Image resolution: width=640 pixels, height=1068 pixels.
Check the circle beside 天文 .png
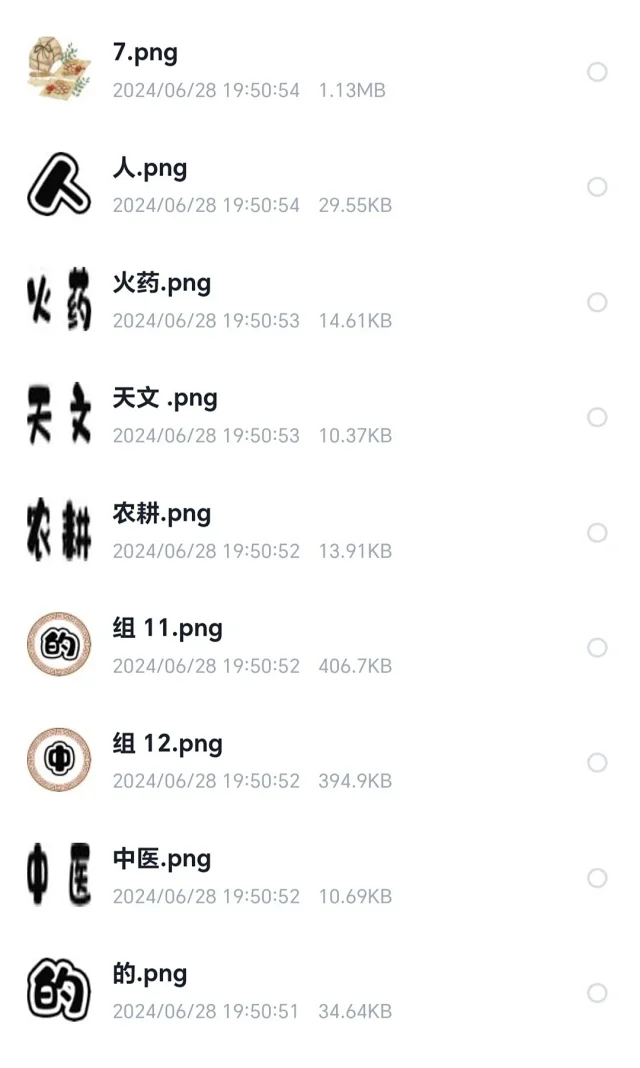pyautogui.click(x=597, y=417)
